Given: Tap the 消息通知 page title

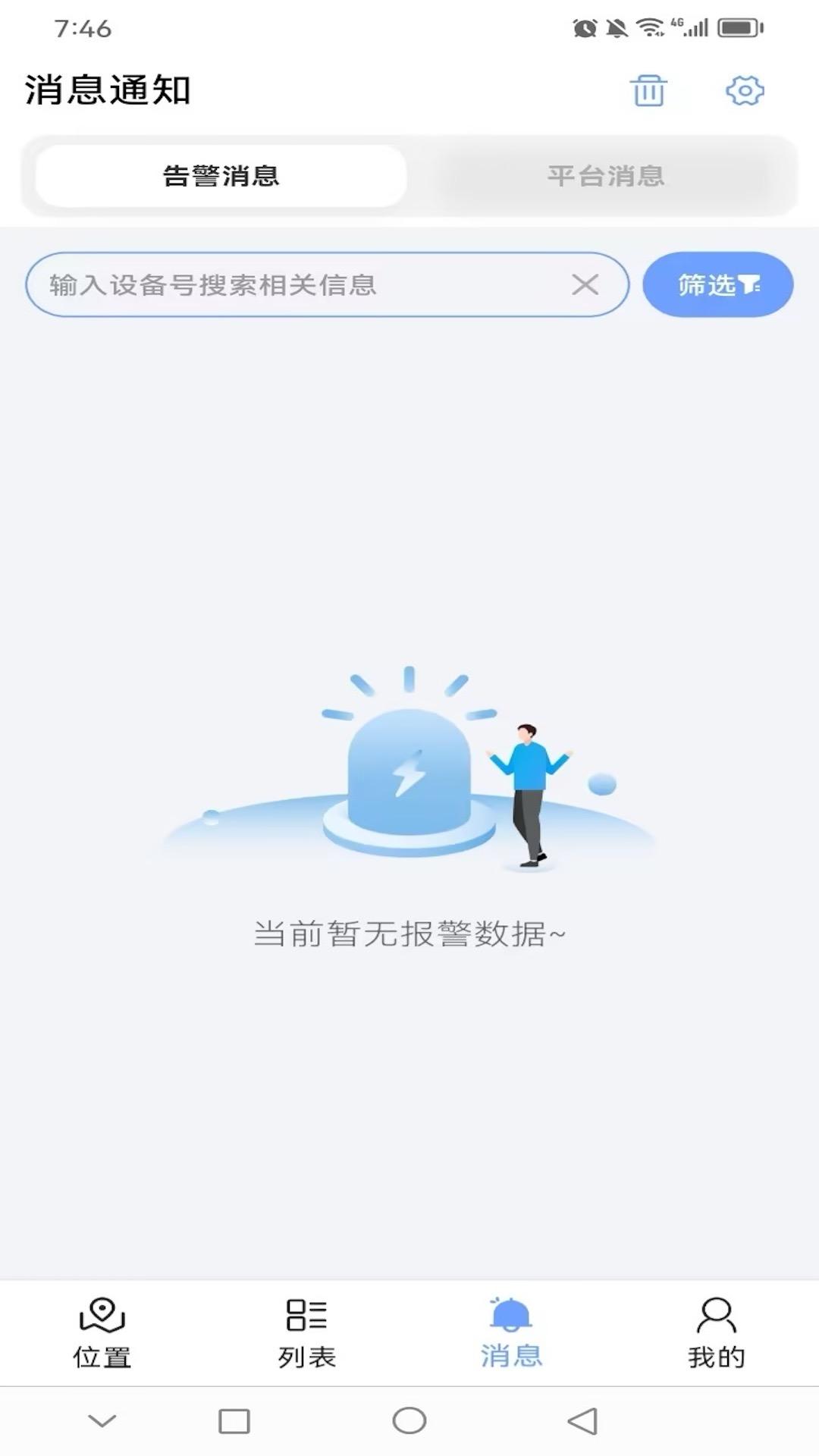Looking at the screenshot, I should 108,89.
